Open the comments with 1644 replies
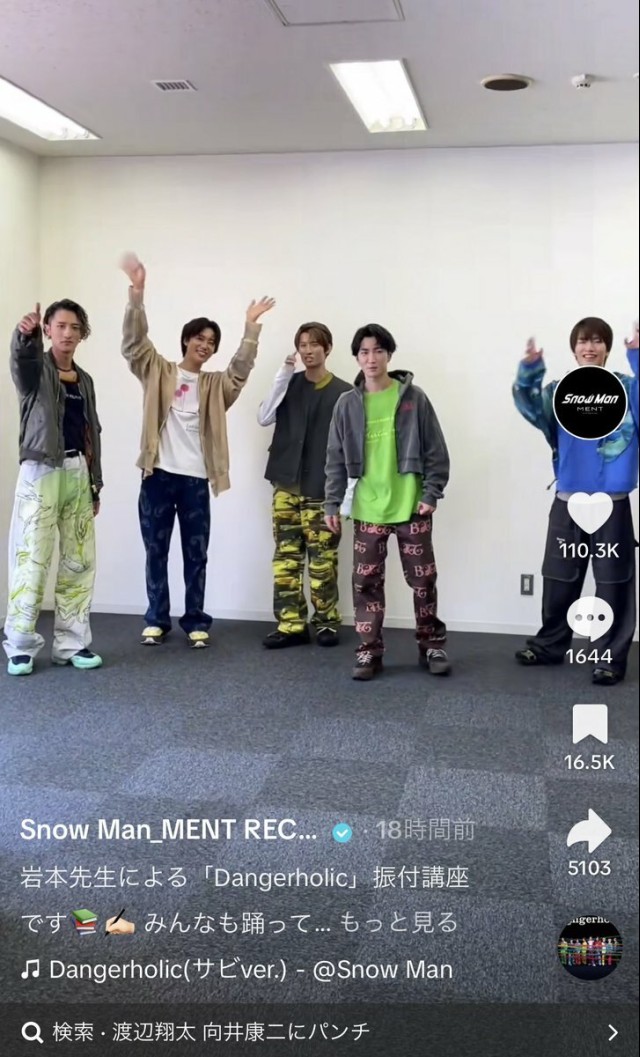The height and width of the screenshot is (1057, 640). click(590, 618)
